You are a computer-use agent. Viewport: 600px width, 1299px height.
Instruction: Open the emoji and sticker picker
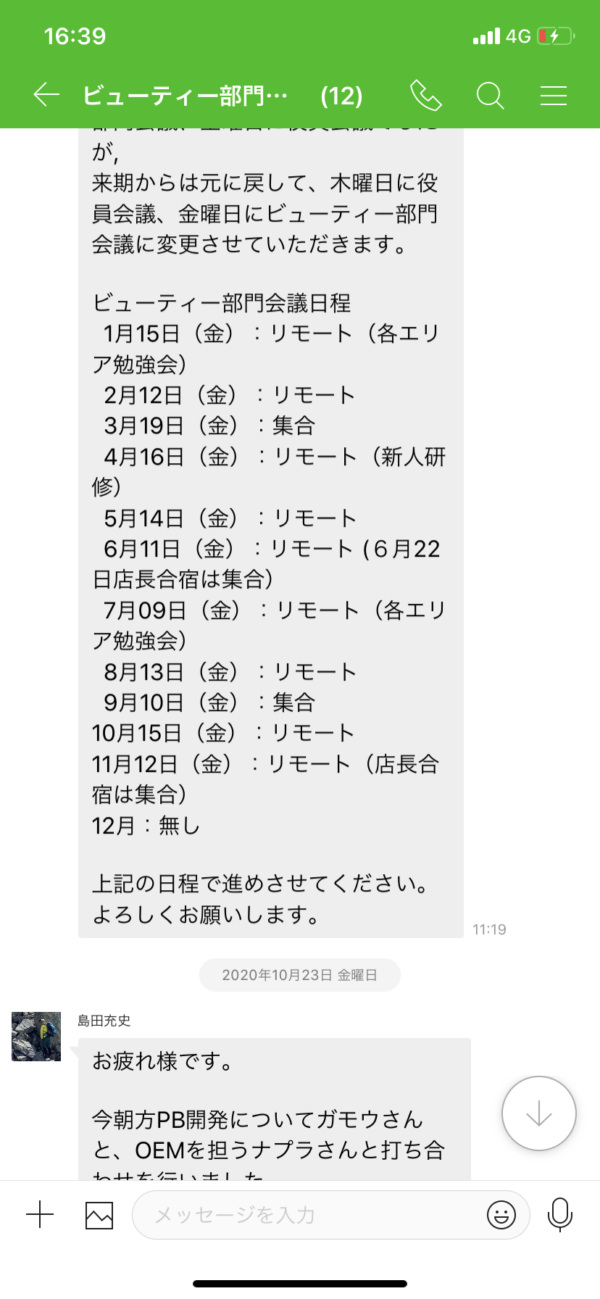pyautogui.click(x=501, y=1215)
